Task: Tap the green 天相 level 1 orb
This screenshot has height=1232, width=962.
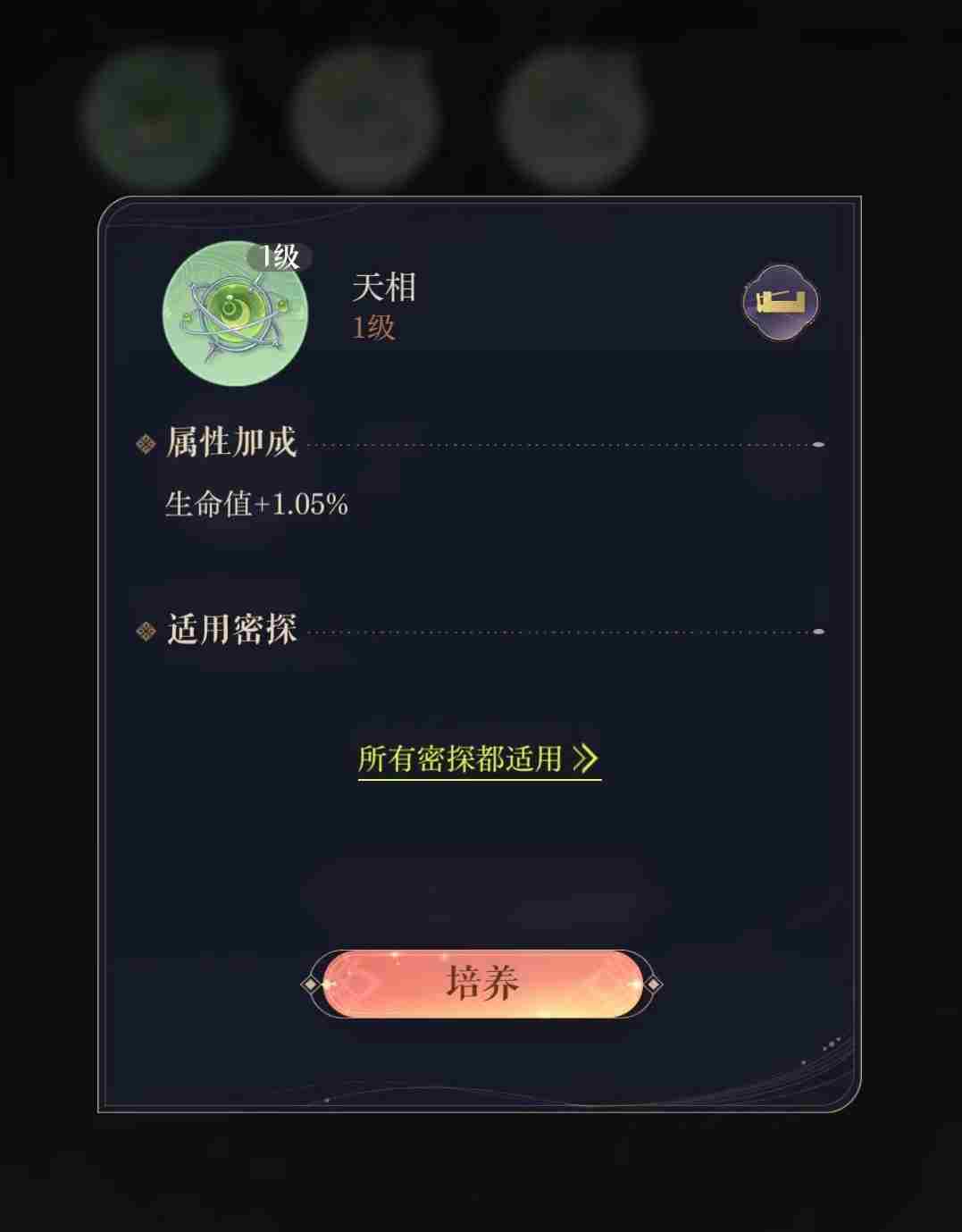Action: point(235,314)
